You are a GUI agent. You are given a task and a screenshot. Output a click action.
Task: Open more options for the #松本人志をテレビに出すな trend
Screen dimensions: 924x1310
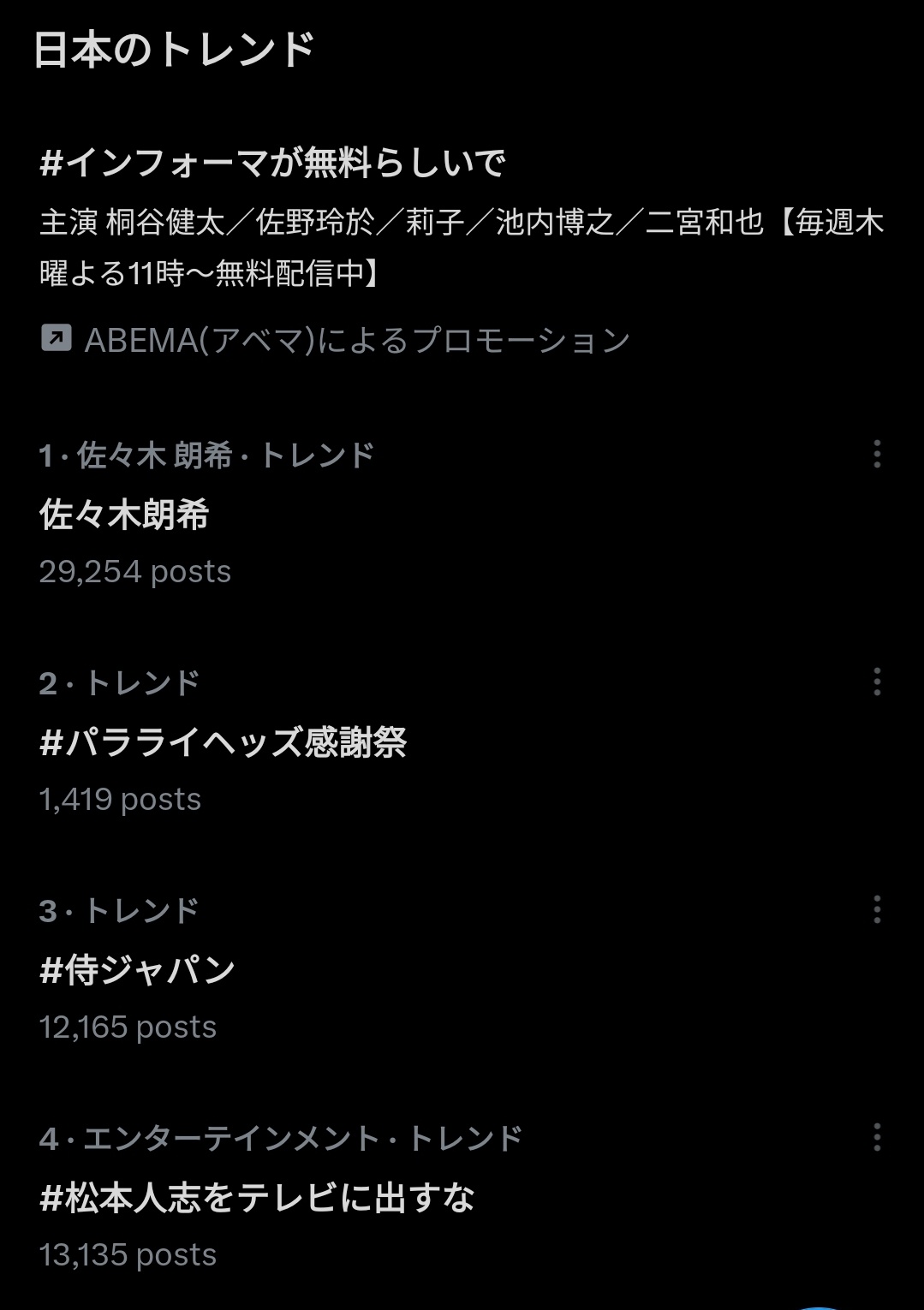click(x=877, y=1137)
